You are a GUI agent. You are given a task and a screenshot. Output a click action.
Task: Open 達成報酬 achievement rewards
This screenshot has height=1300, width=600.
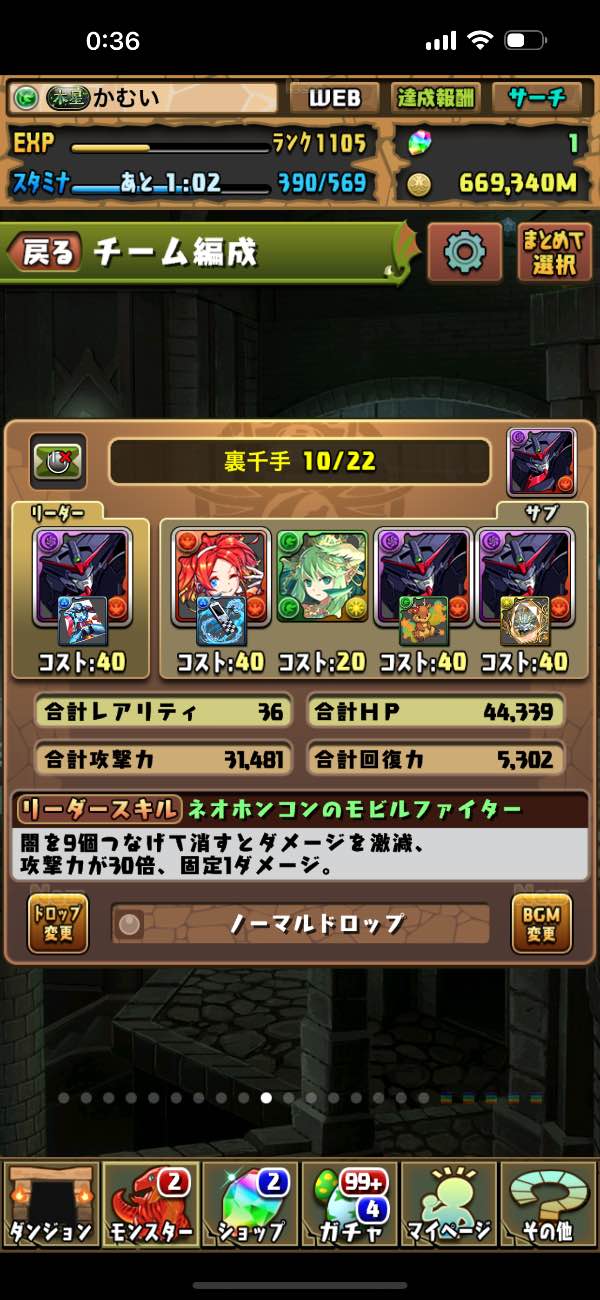436,98
